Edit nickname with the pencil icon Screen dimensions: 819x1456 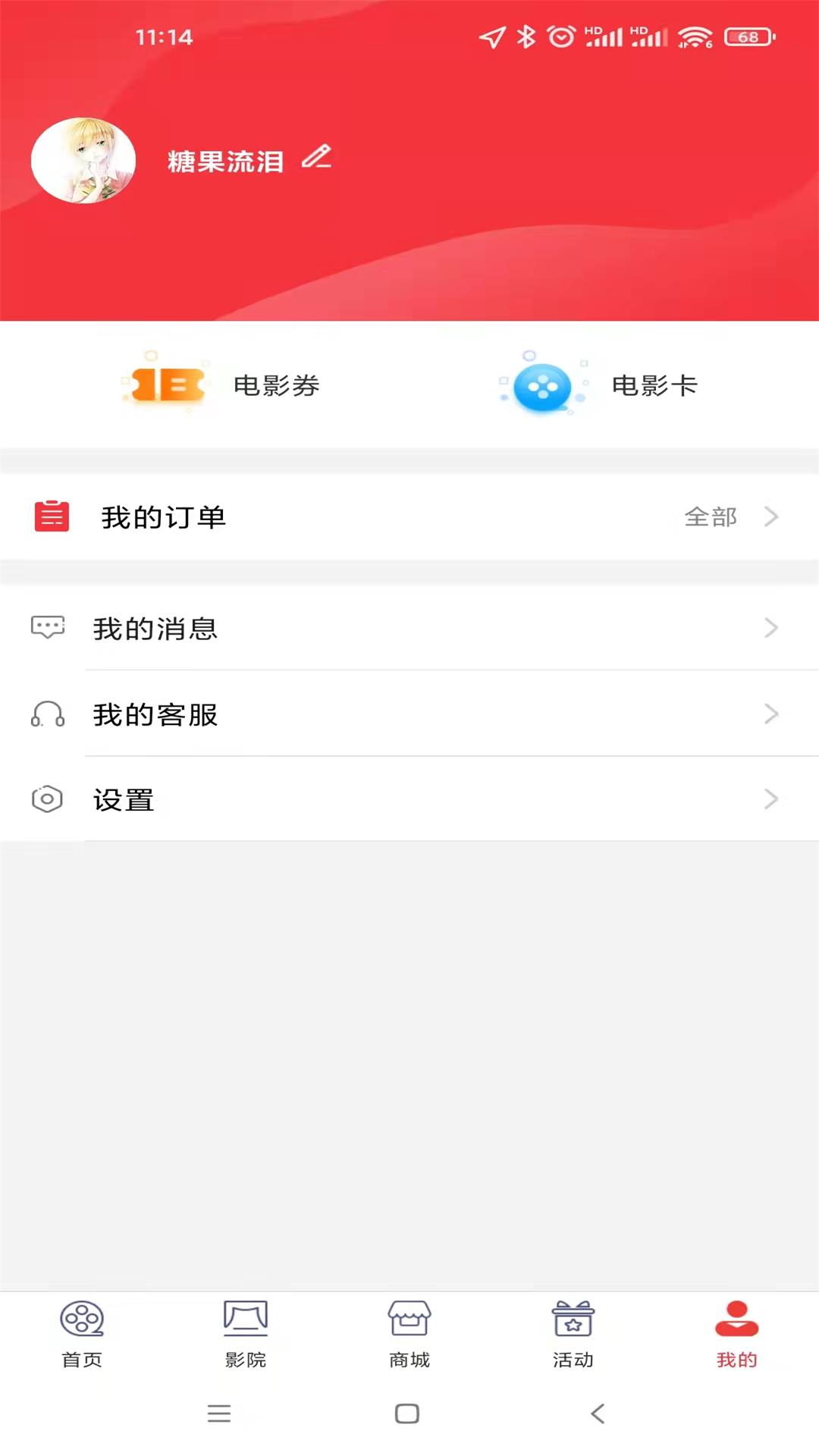point(318,159)
